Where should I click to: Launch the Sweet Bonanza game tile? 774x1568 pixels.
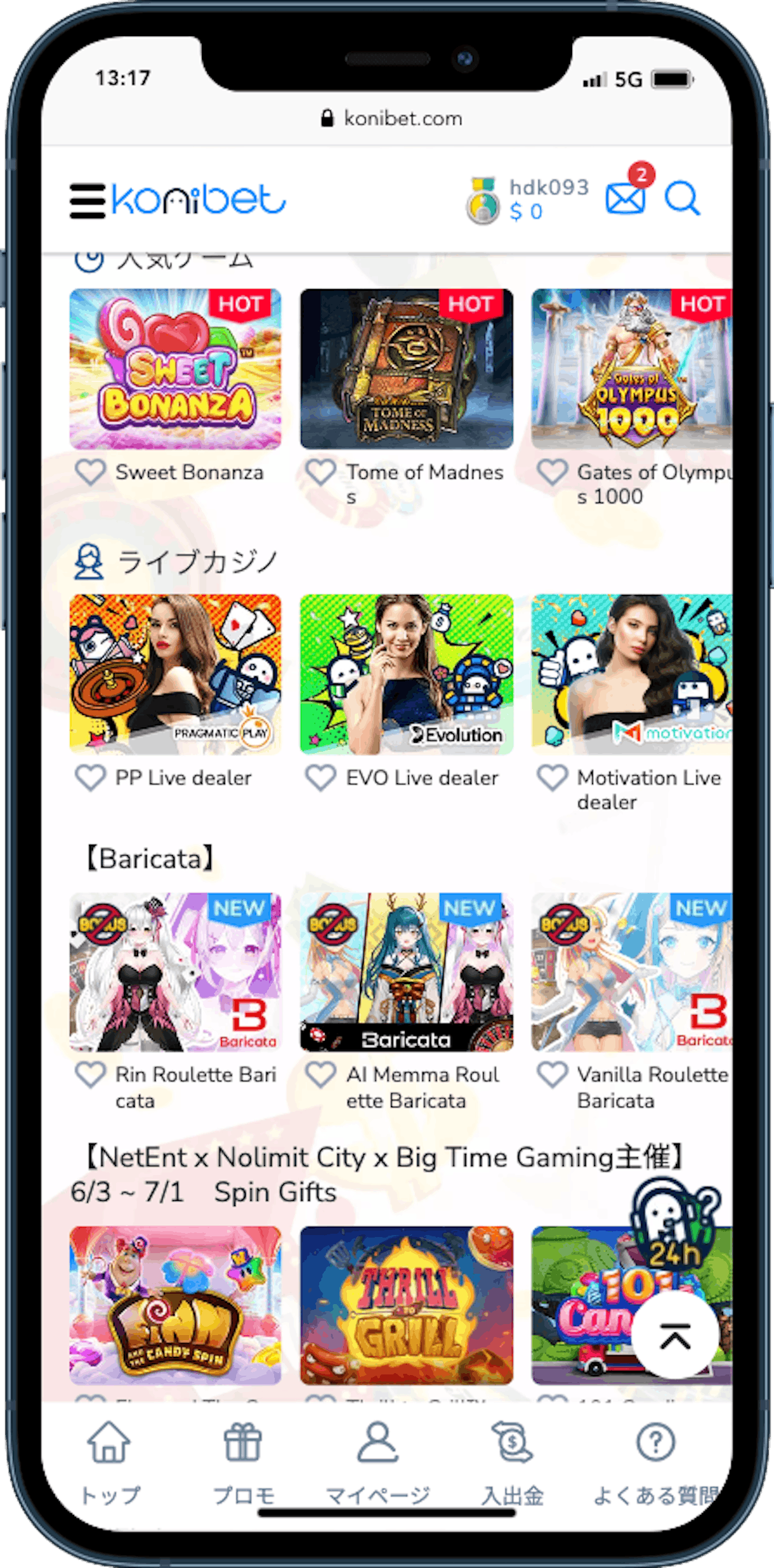point(175,368)
